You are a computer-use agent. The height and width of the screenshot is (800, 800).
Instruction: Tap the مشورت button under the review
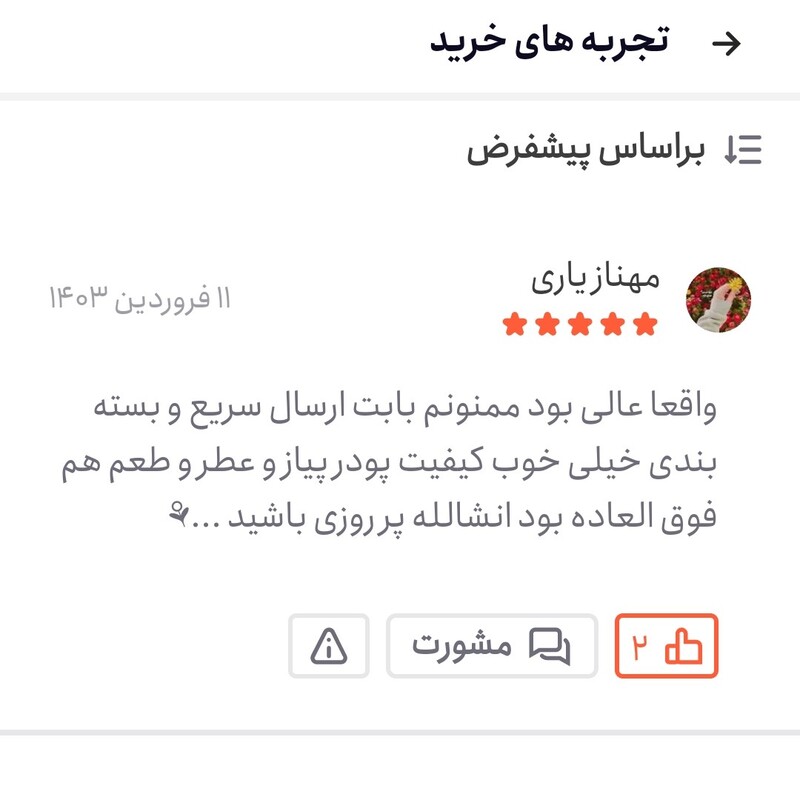tap(491, 646)
